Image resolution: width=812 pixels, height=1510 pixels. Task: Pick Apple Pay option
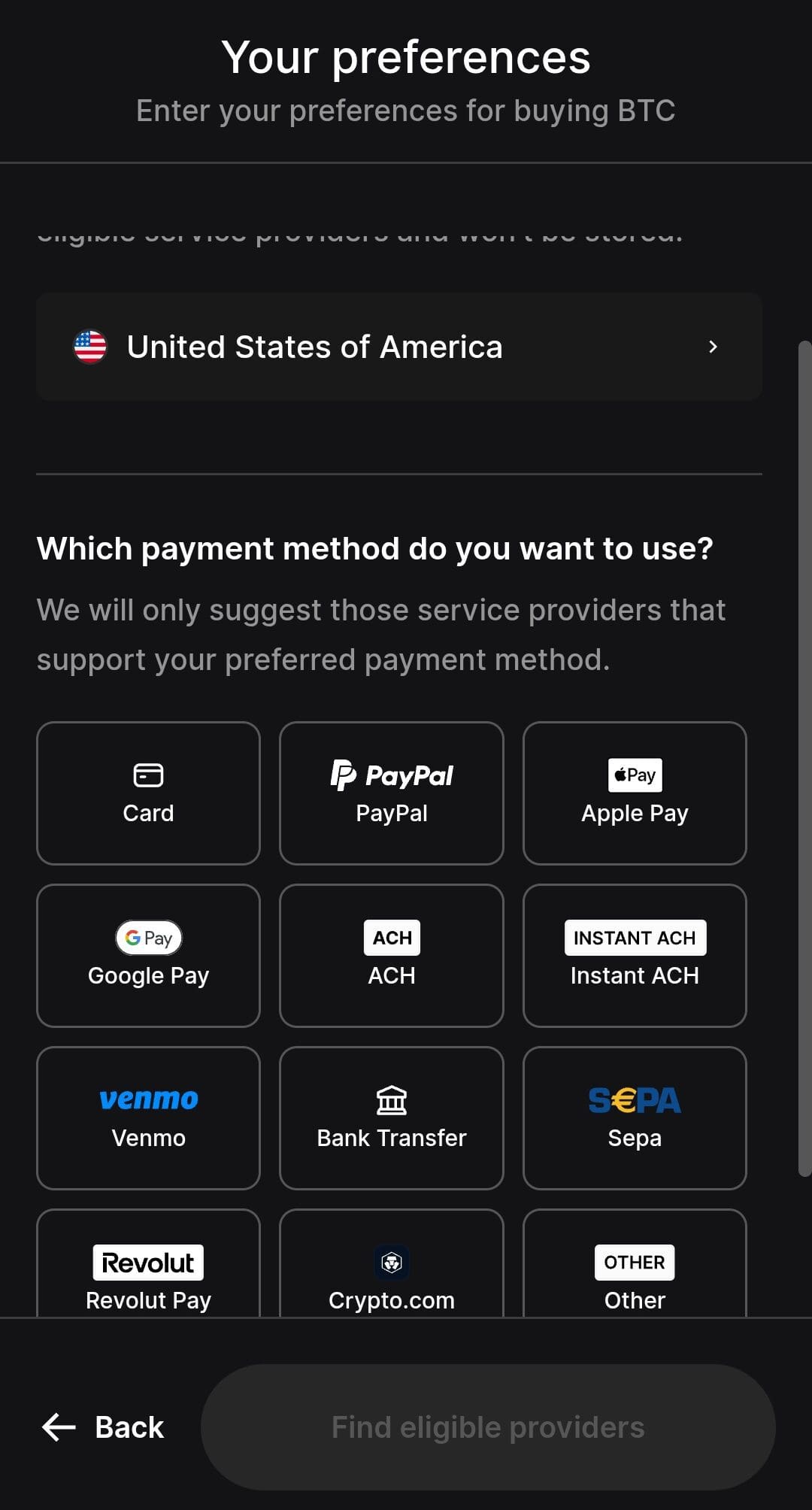click(x=635, y=793)
